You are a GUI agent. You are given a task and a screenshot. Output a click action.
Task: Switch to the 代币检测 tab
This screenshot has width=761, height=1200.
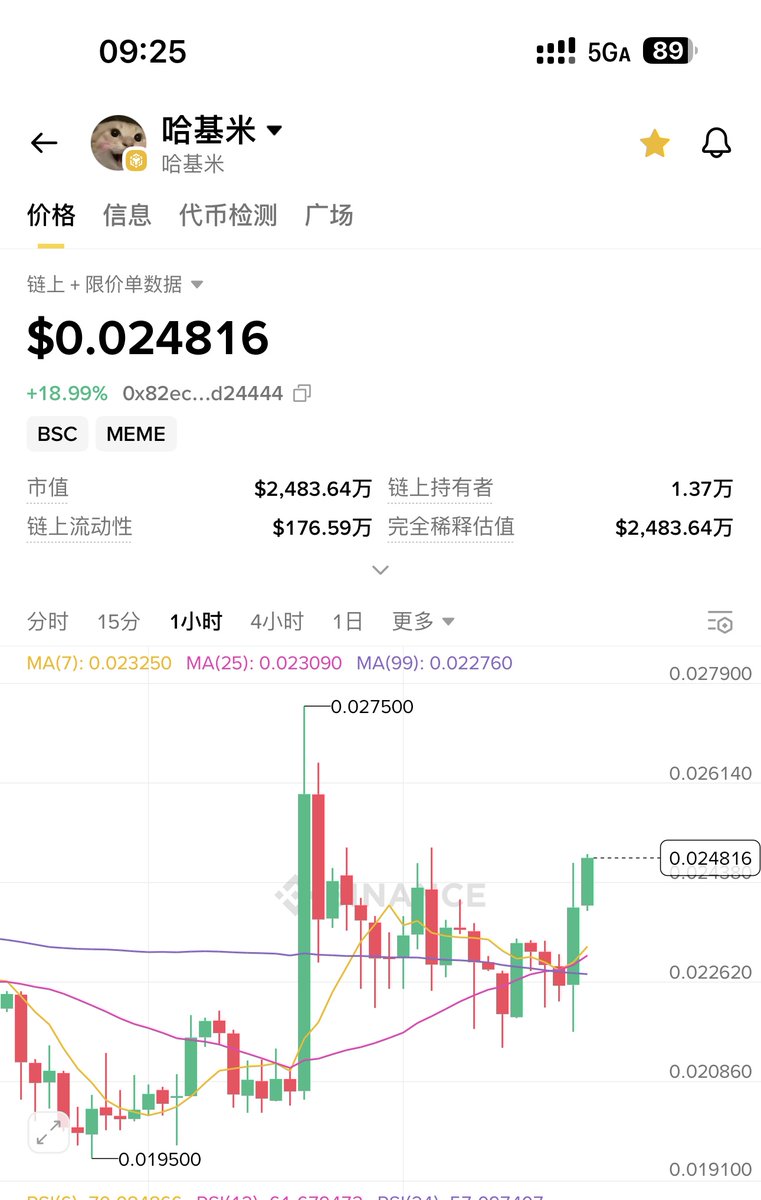(228, 215)
